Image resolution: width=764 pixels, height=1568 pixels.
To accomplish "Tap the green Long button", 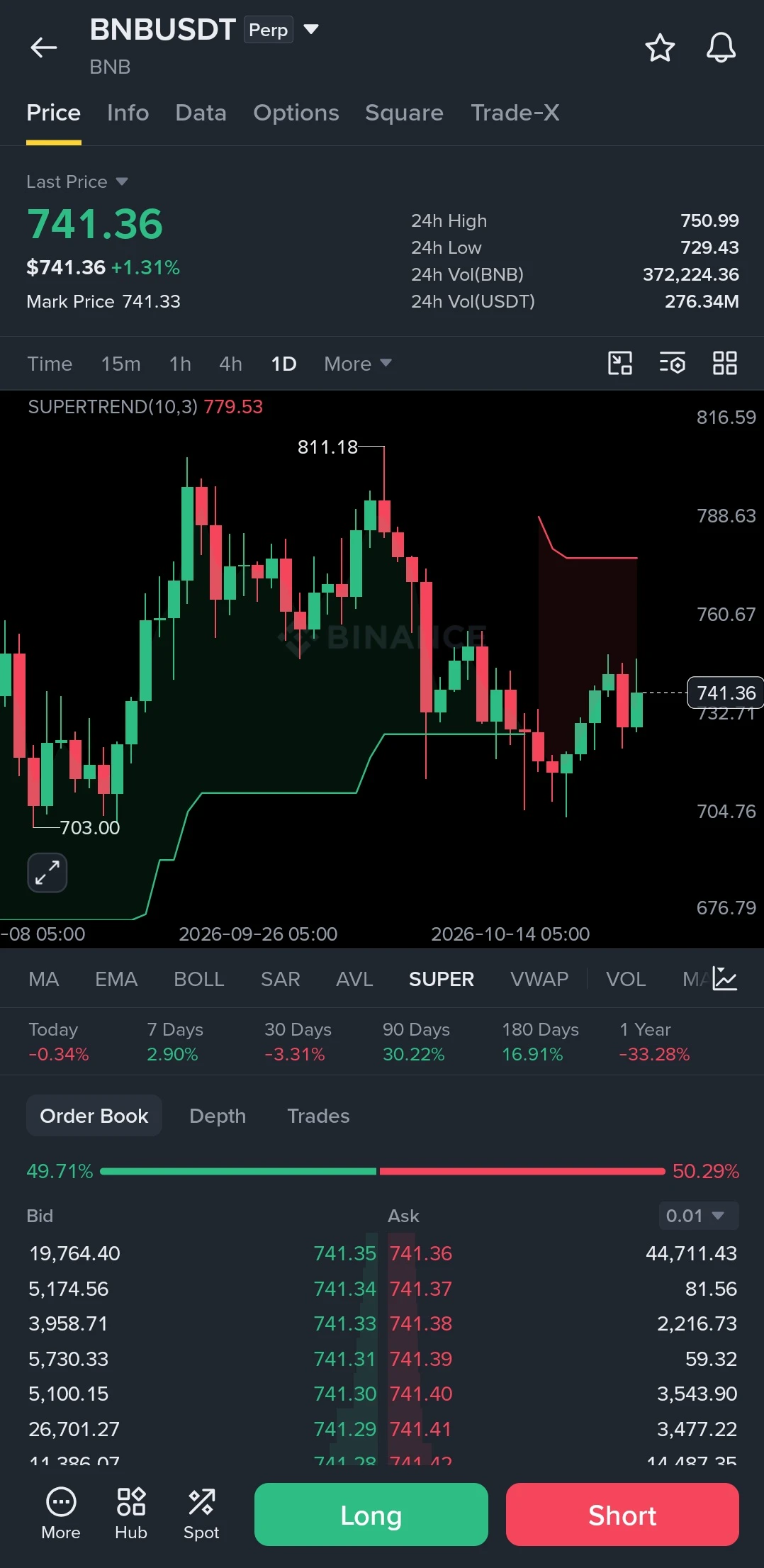I will pos(371,1514).
